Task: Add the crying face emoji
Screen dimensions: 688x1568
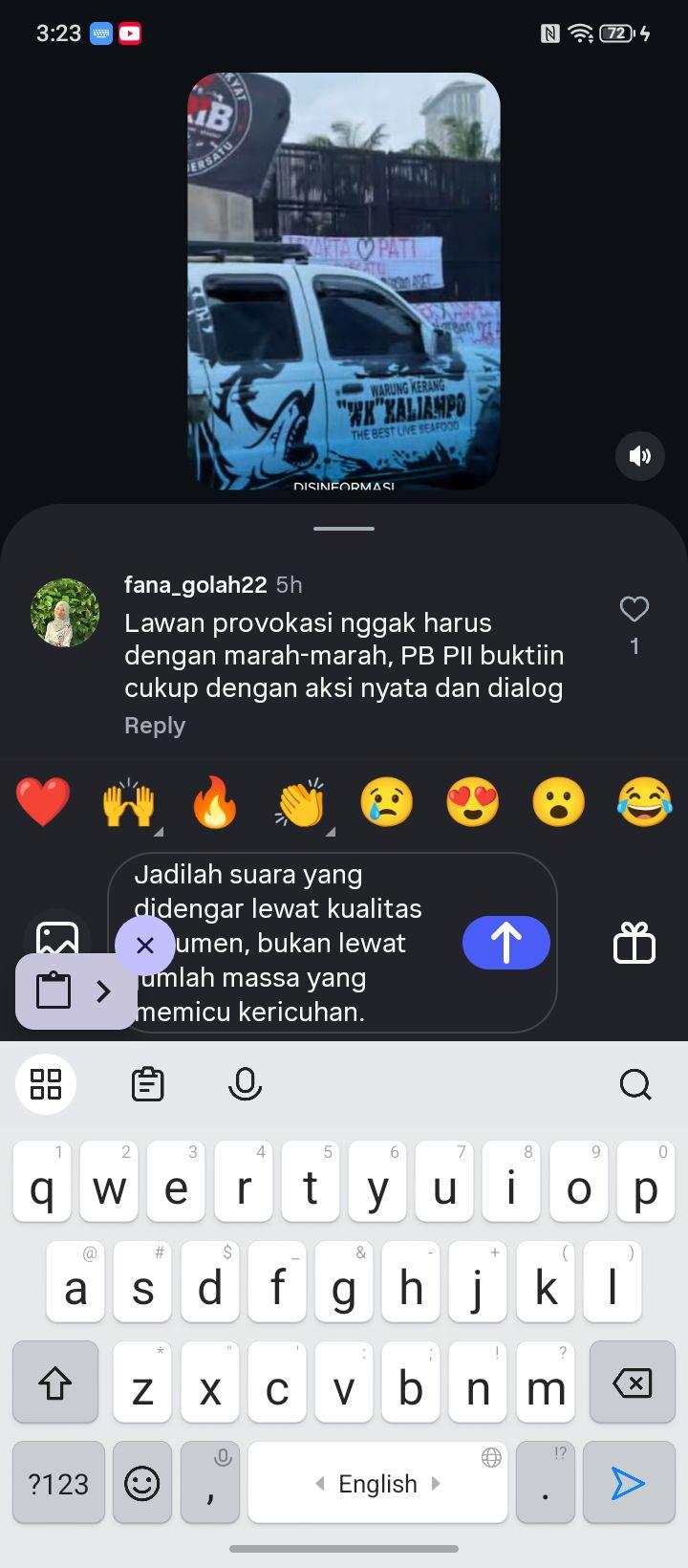Action: 387,802
